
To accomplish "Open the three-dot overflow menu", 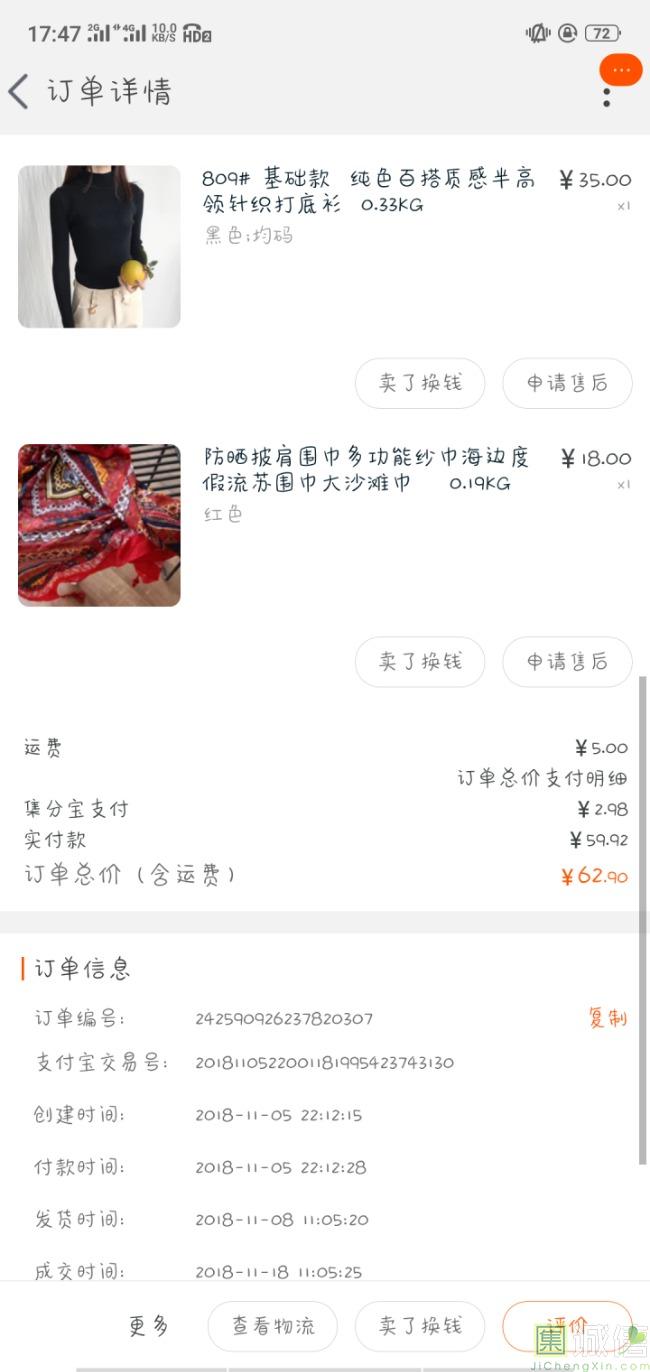I will [606, 97].
